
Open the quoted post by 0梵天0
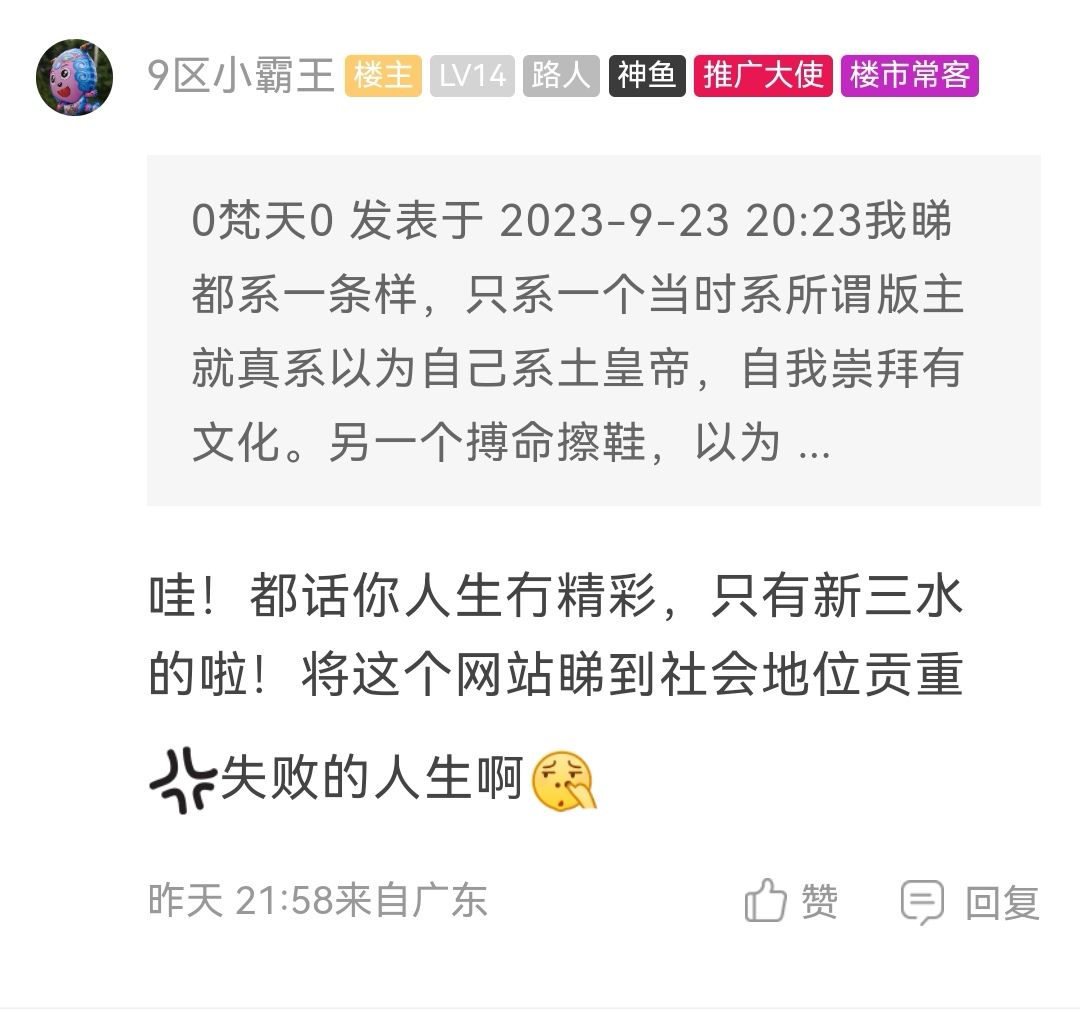pyautogui.click(x=593, y=330)
